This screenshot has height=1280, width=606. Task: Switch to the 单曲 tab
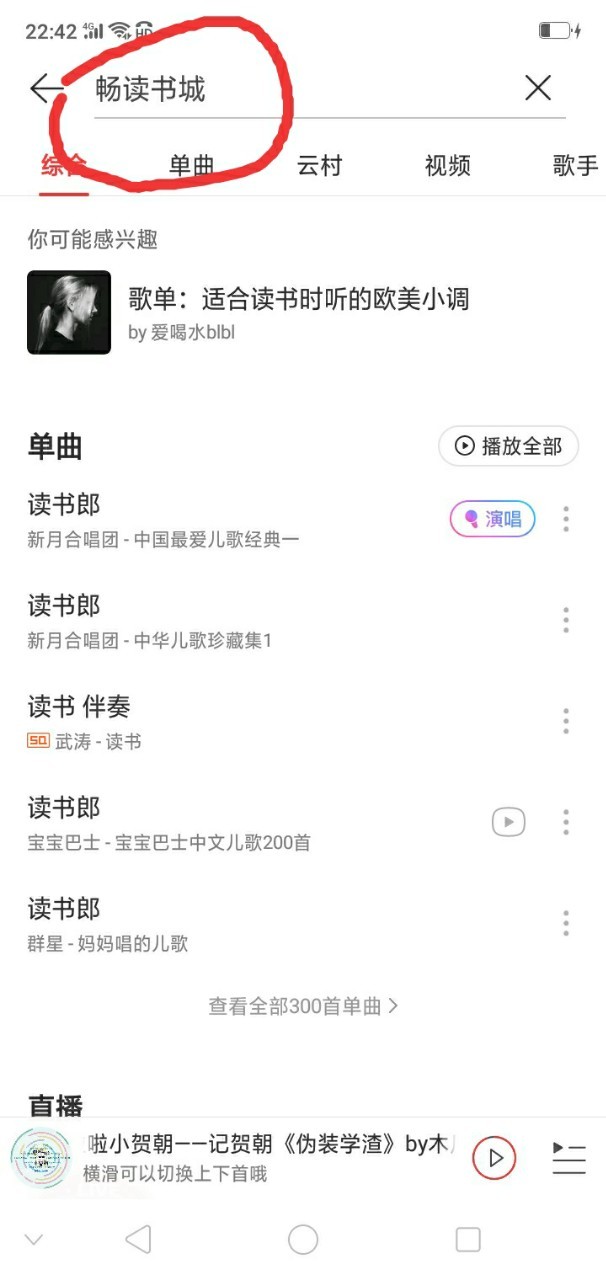coord(191,166)
